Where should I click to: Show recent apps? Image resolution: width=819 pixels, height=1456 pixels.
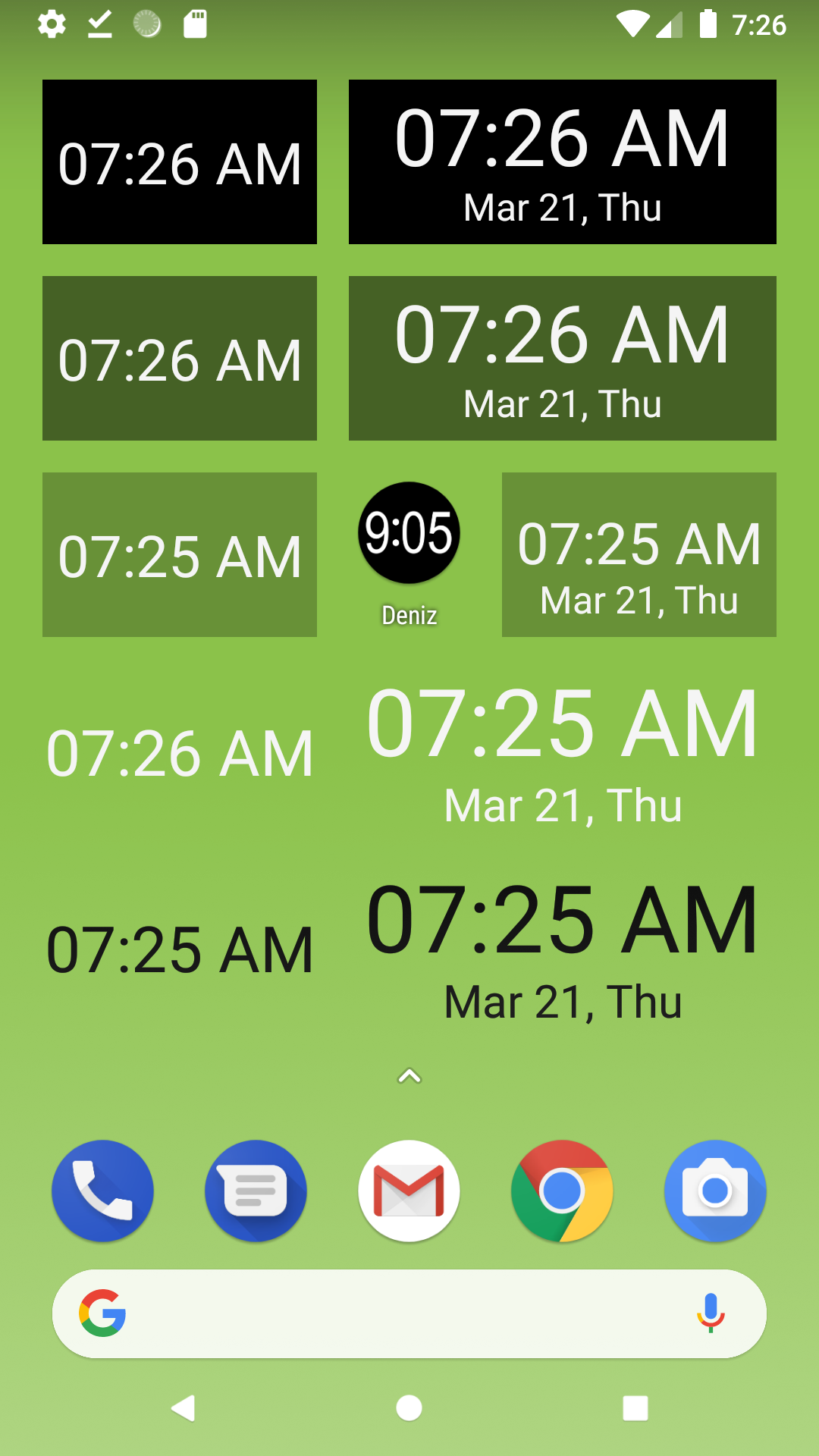[x=635, y=1408]
